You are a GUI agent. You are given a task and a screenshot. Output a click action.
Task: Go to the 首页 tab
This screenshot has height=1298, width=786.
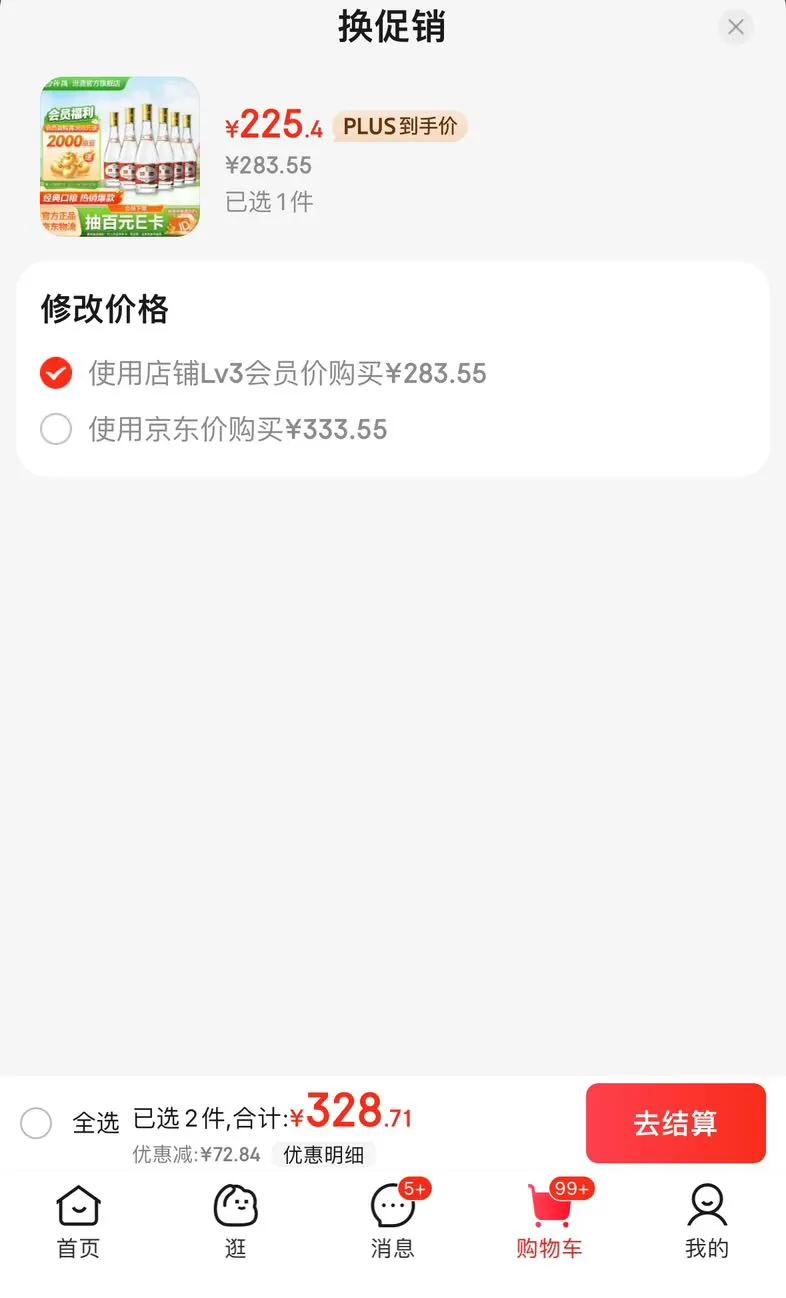click(78, 1221)
